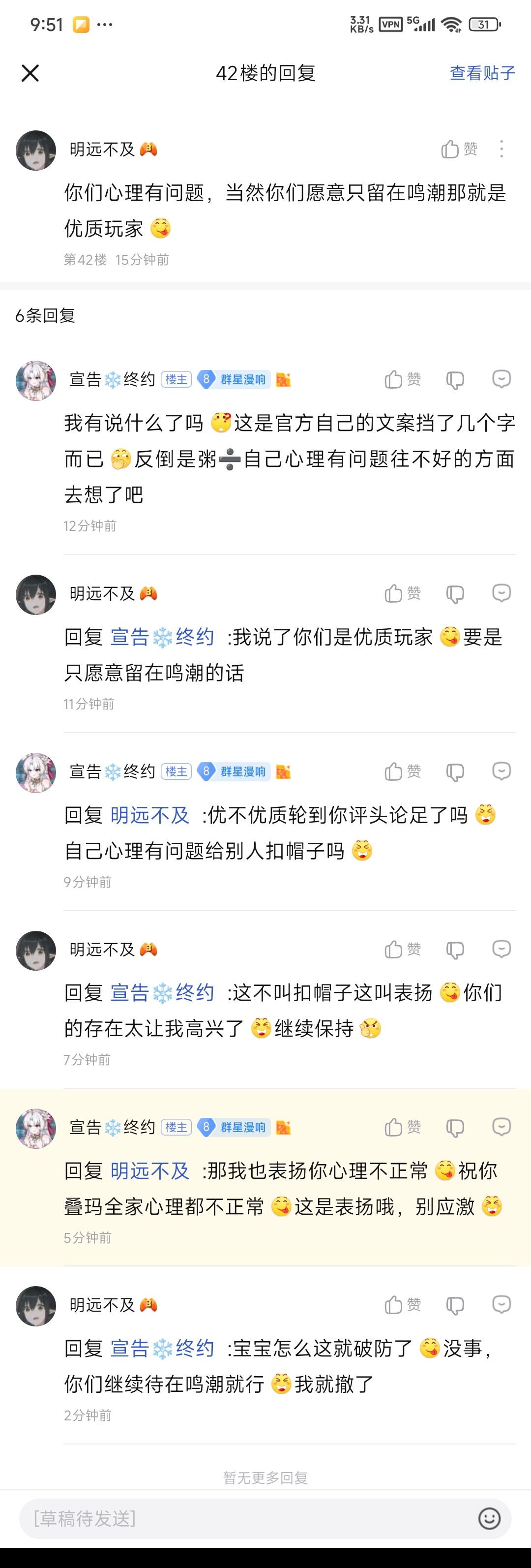Open 查看贴子 to view the post

coord(482,73)
